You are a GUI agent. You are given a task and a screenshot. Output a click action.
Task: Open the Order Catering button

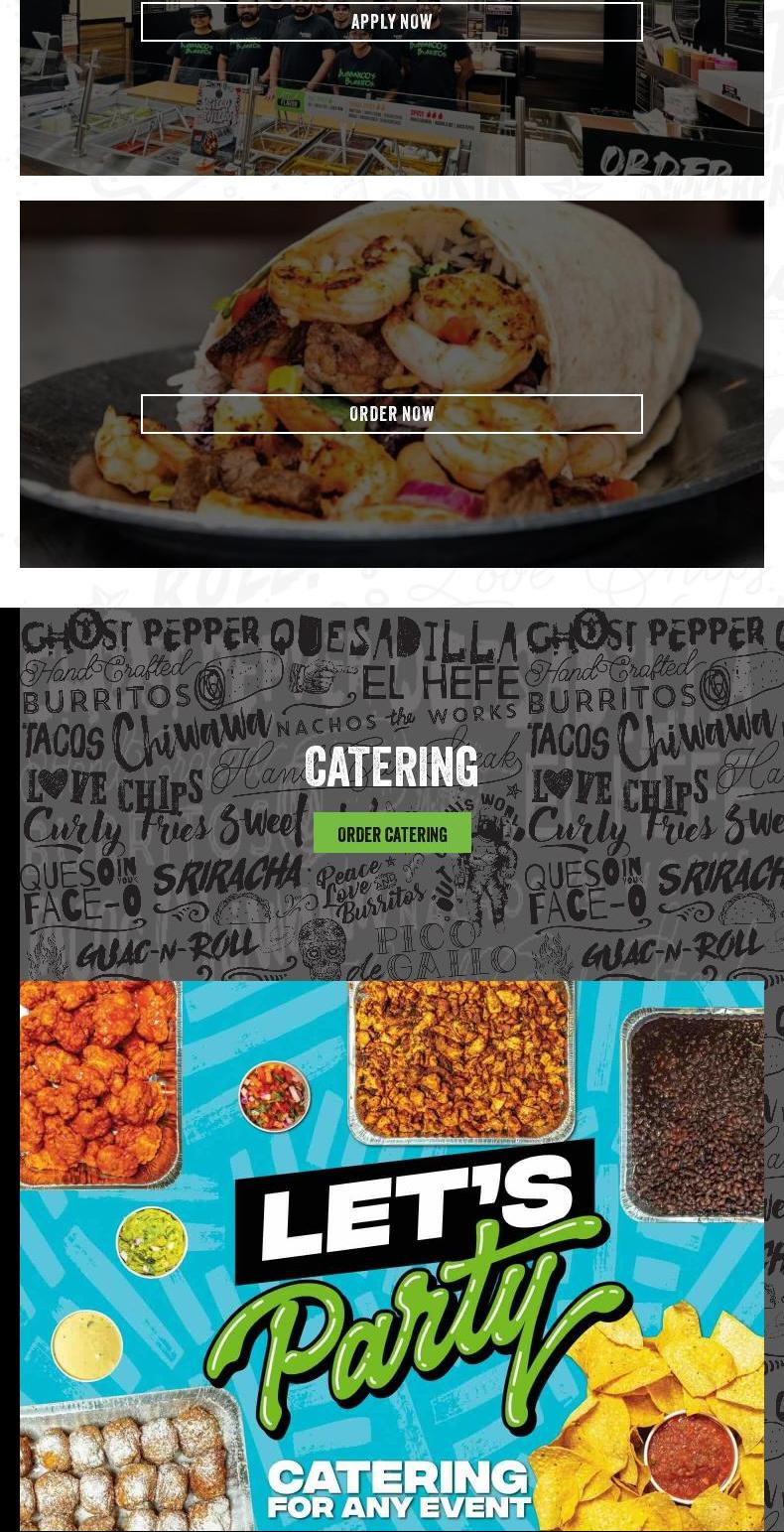click(392, 834)
